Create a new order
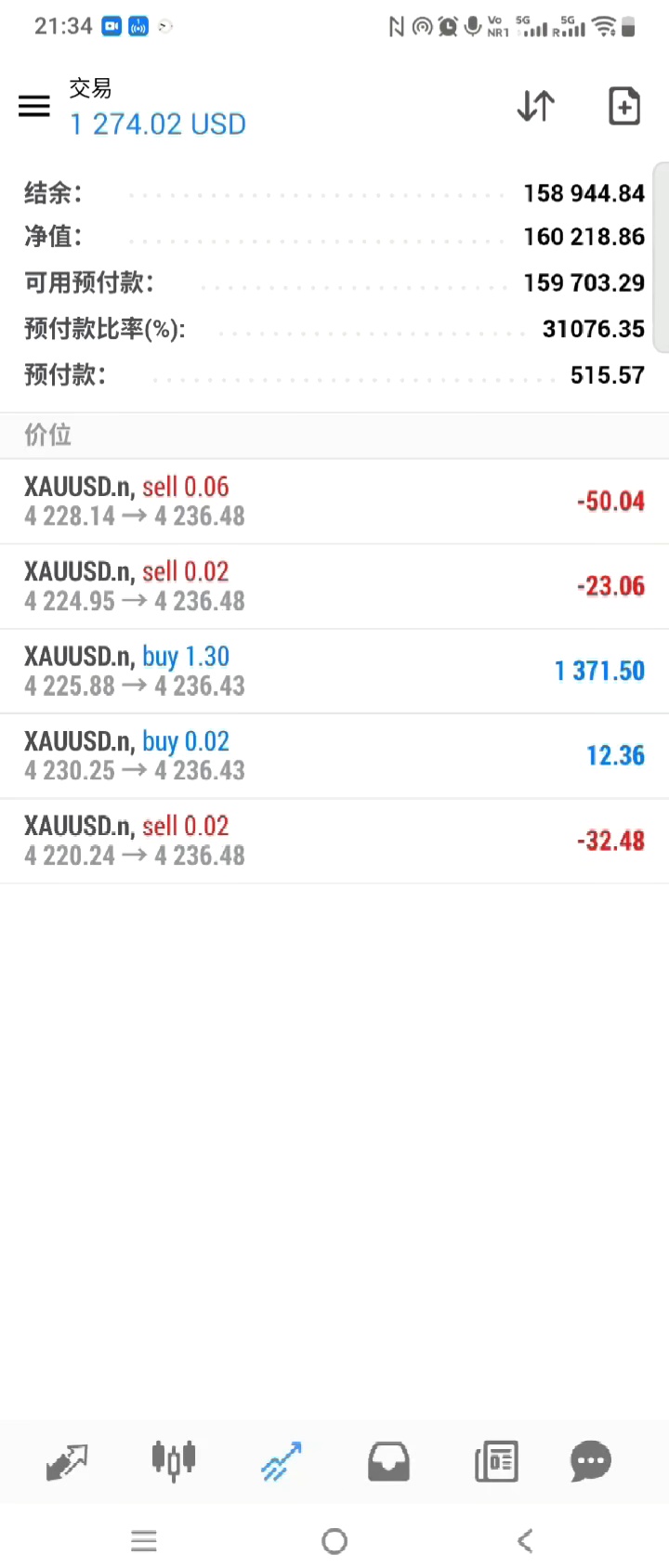This screenshot has width=669, height=1568. (x=623, y=107)
